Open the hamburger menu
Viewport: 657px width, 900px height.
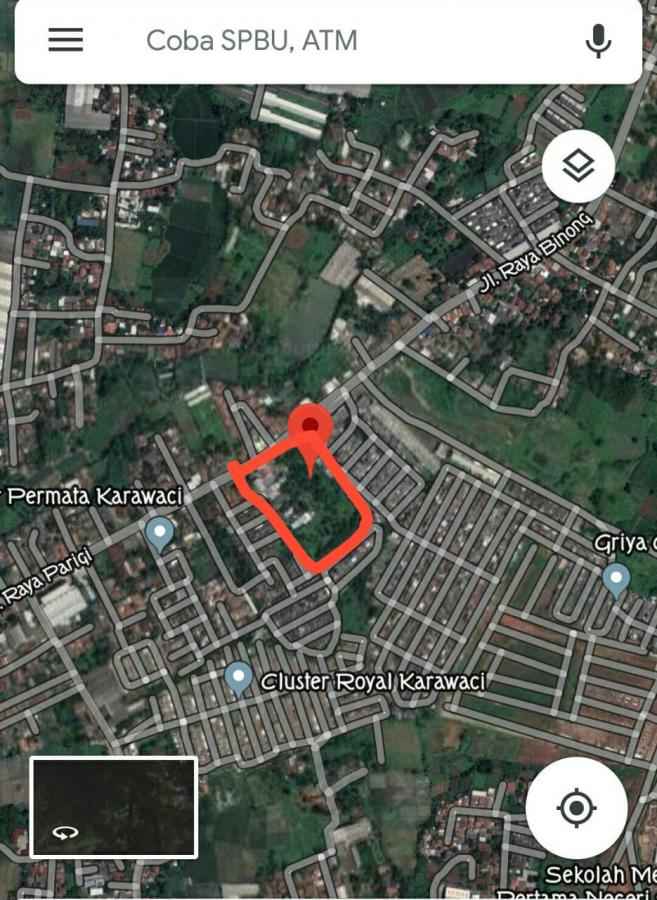pos(66,40)
